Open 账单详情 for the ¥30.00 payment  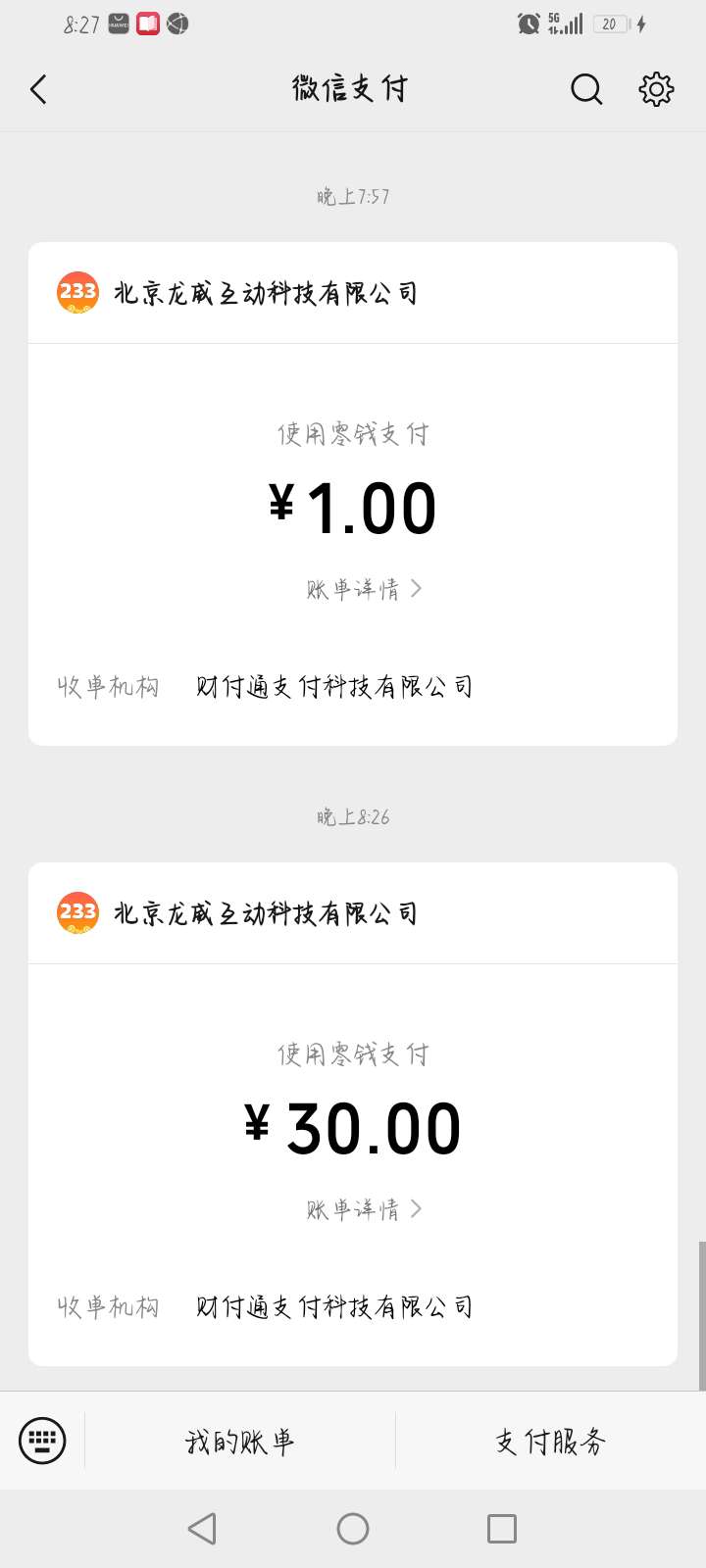pyautogui.click(x=363, y=1209)
